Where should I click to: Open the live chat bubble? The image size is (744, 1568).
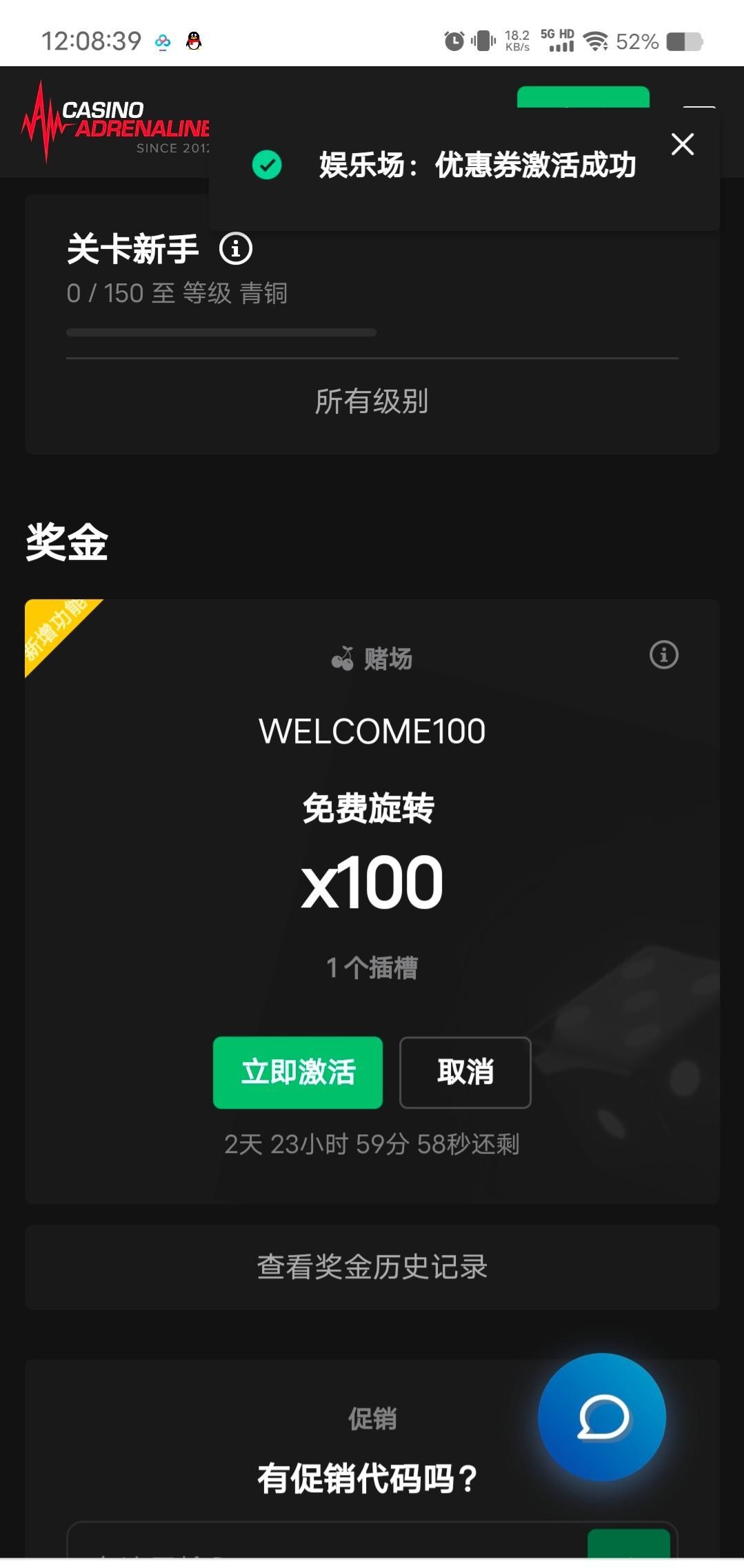coord(601,1417)
